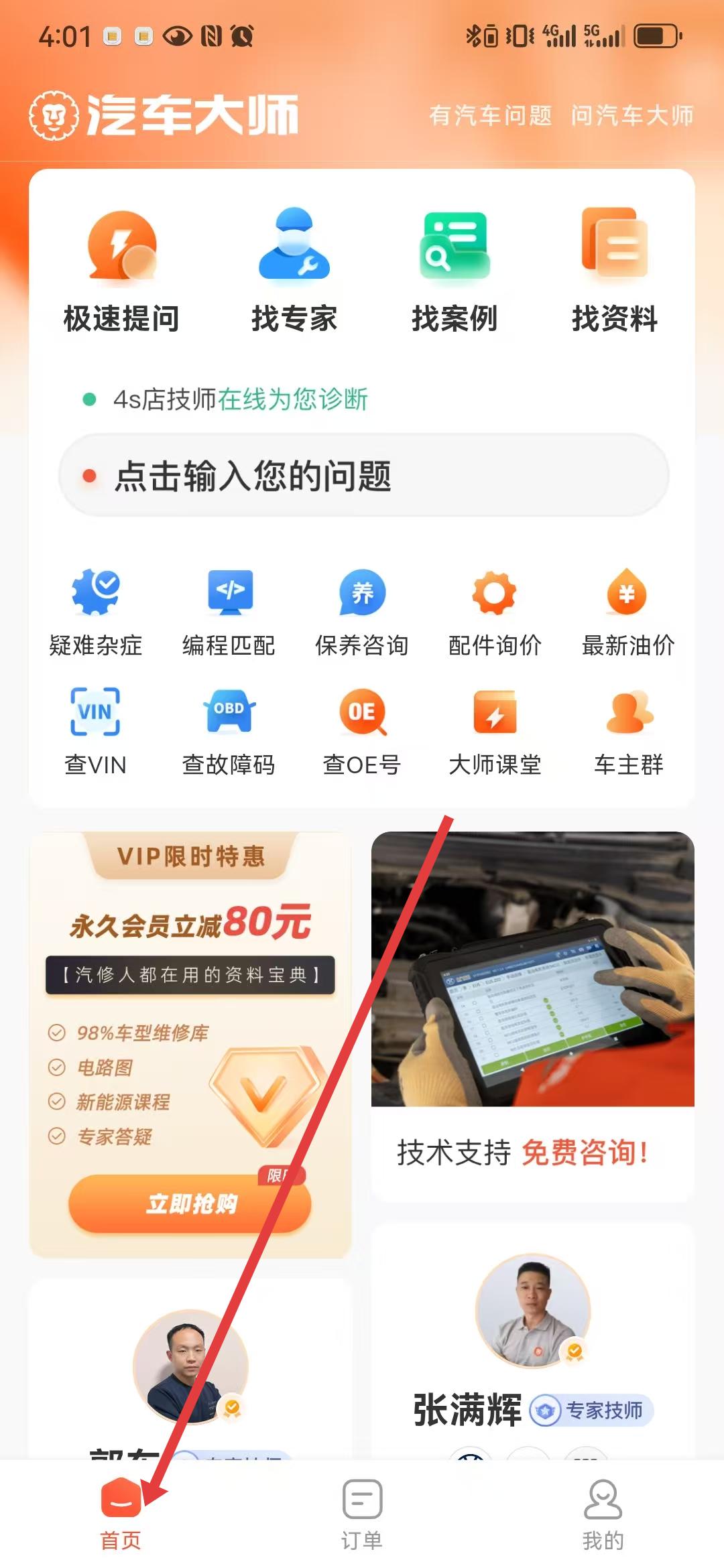
Task: Tap the 点击输入您的问题 input box
Action: click(x=364, y=476)
